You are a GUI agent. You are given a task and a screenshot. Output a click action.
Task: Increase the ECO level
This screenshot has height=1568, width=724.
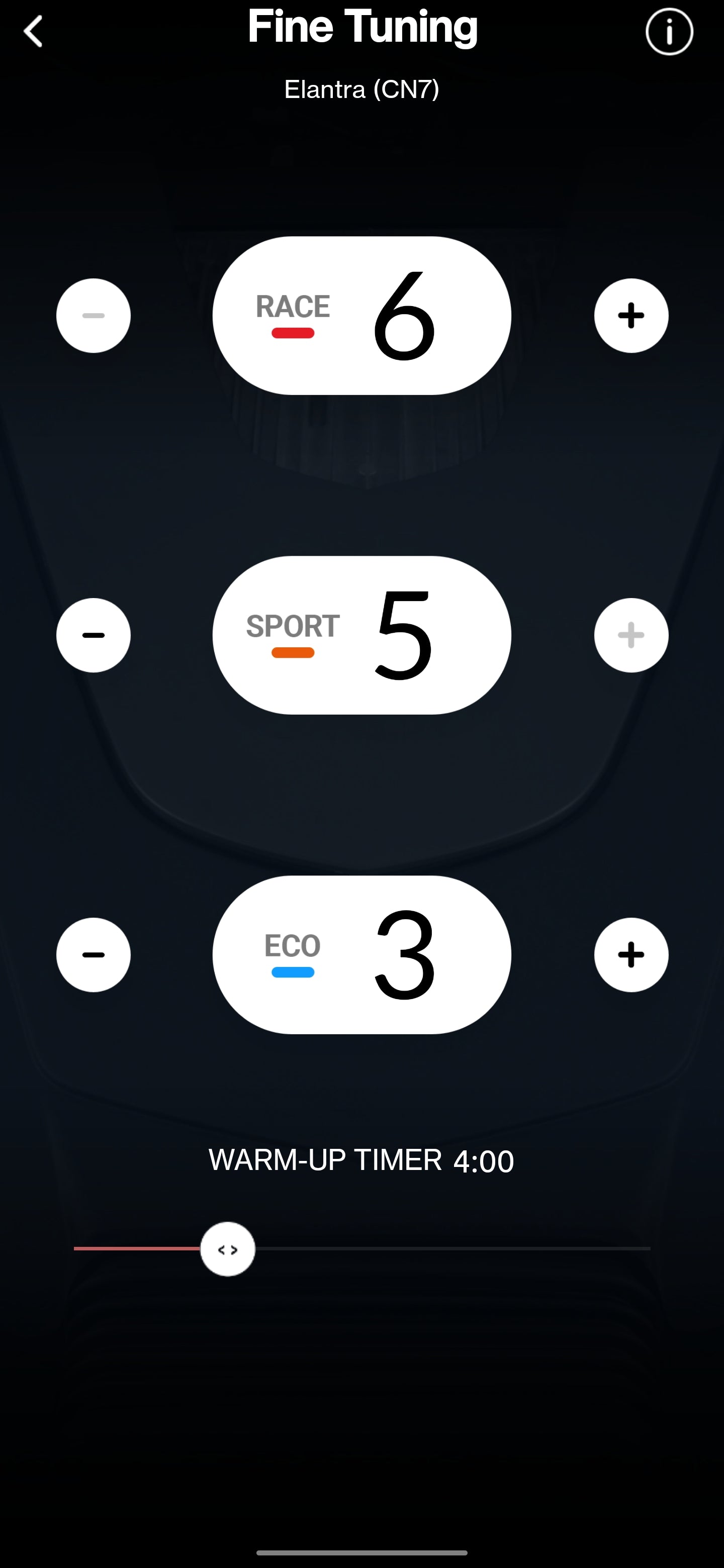click(631, 954)
